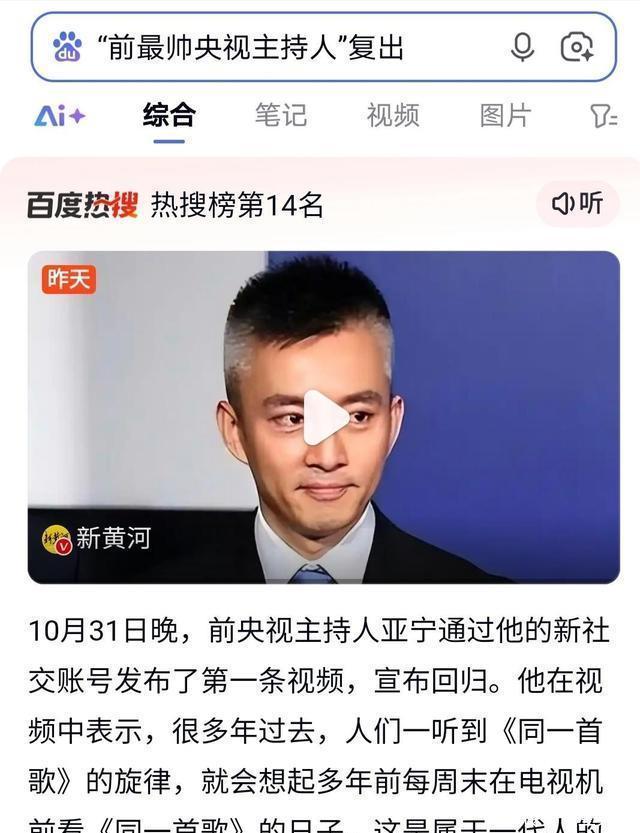Play the 新黄河 video
Screen dimensions: 640x833
(325, 418)
